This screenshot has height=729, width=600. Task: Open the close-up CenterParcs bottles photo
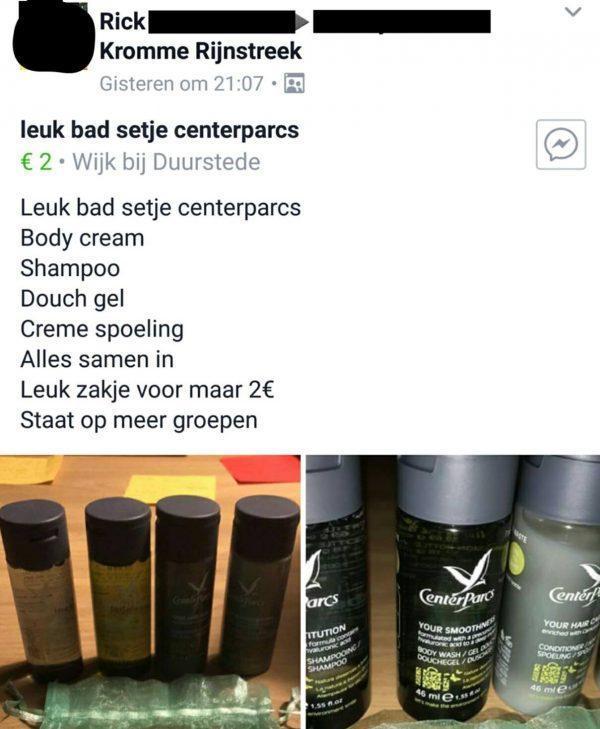(x=452, y=590)
